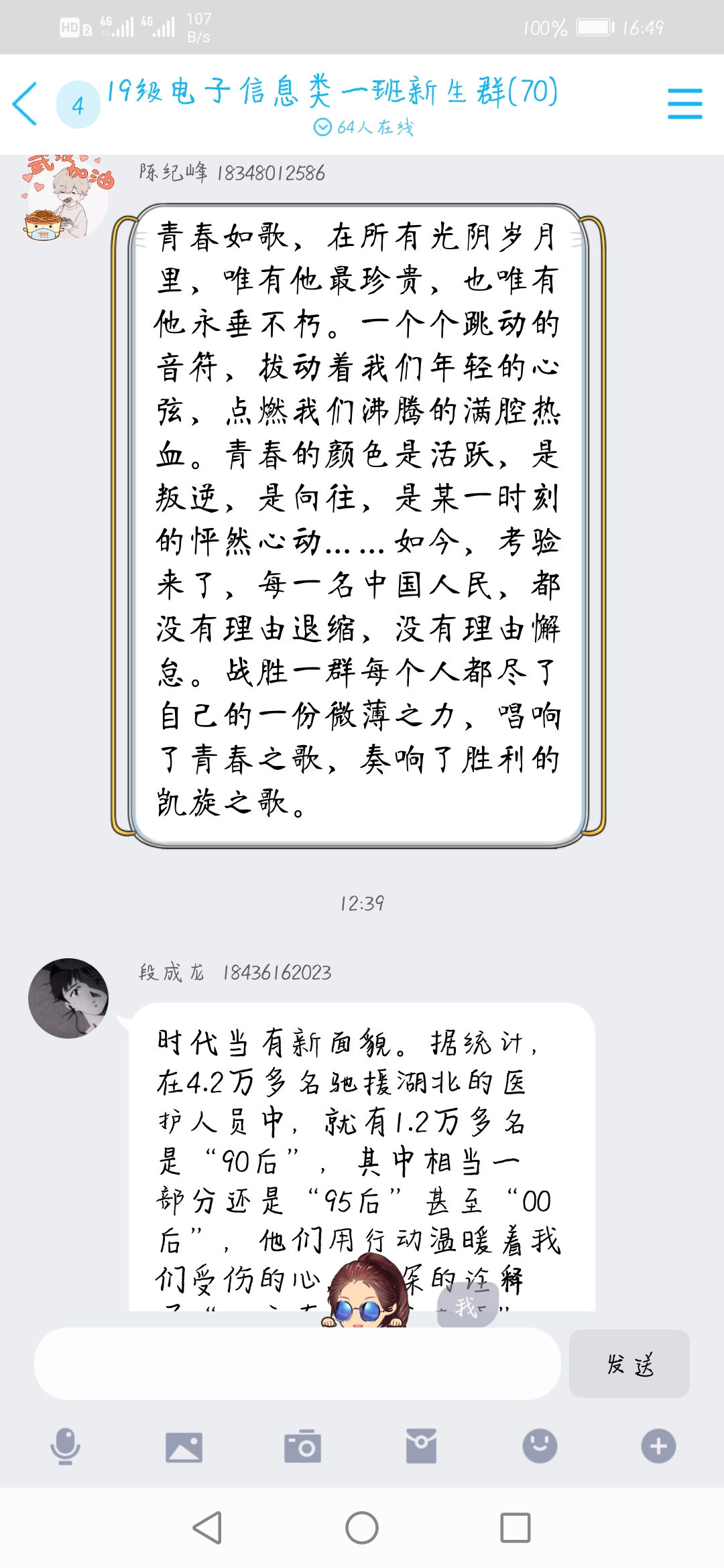The image size is (724, 1568).
Task: Open the camera to take a photo
Action: click(302, 1446)
